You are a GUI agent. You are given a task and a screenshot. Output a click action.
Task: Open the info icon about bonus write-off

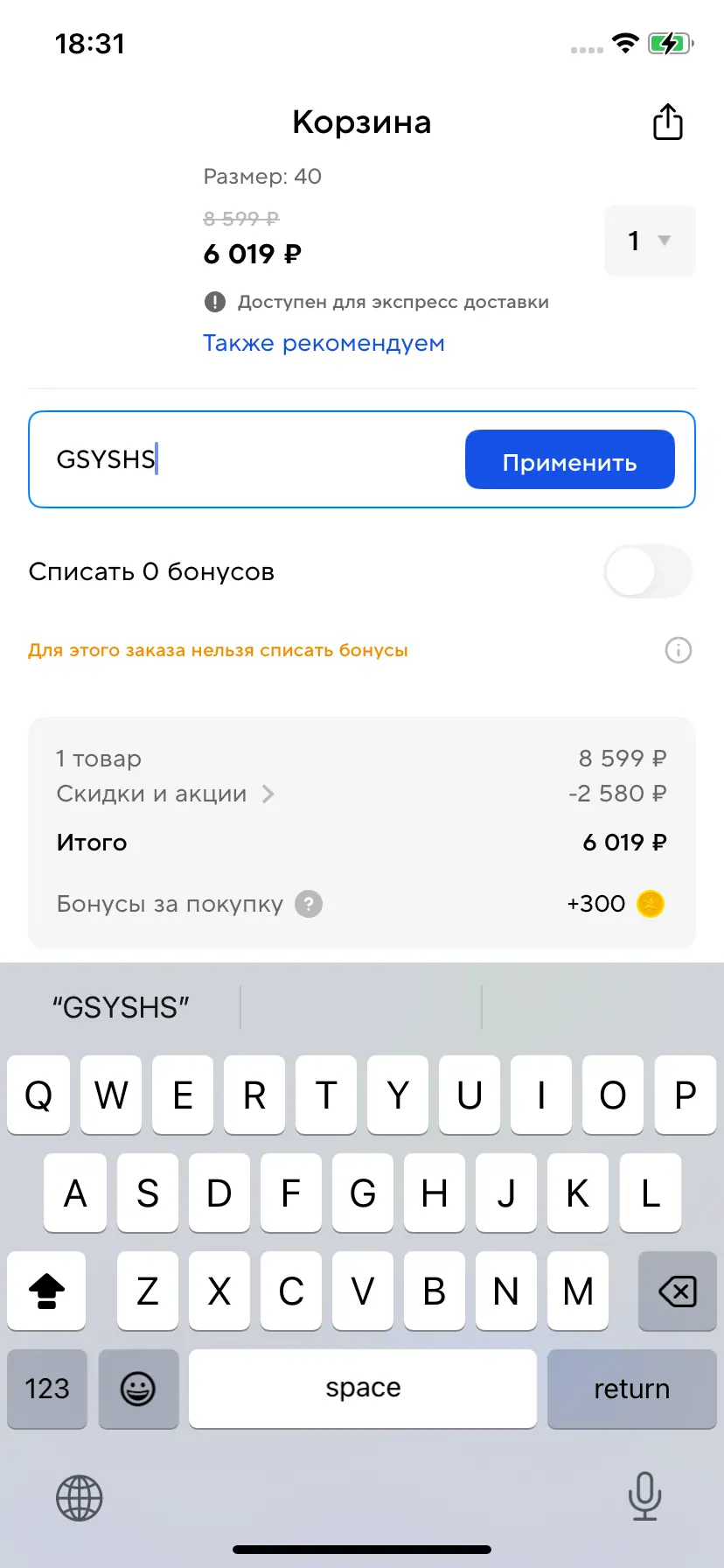pos(679,650)
